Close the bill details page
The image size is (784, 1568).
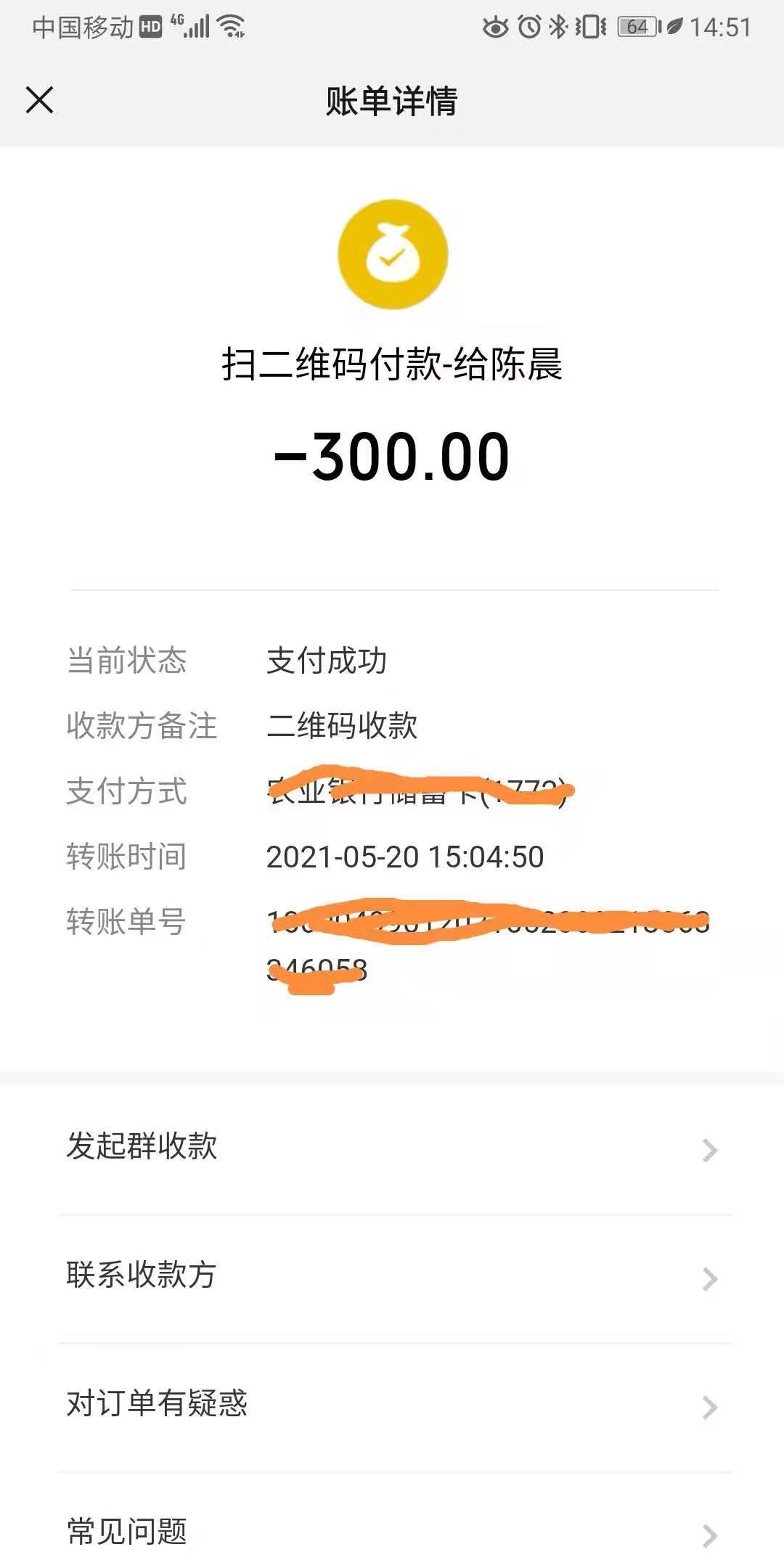click(40, 100)
